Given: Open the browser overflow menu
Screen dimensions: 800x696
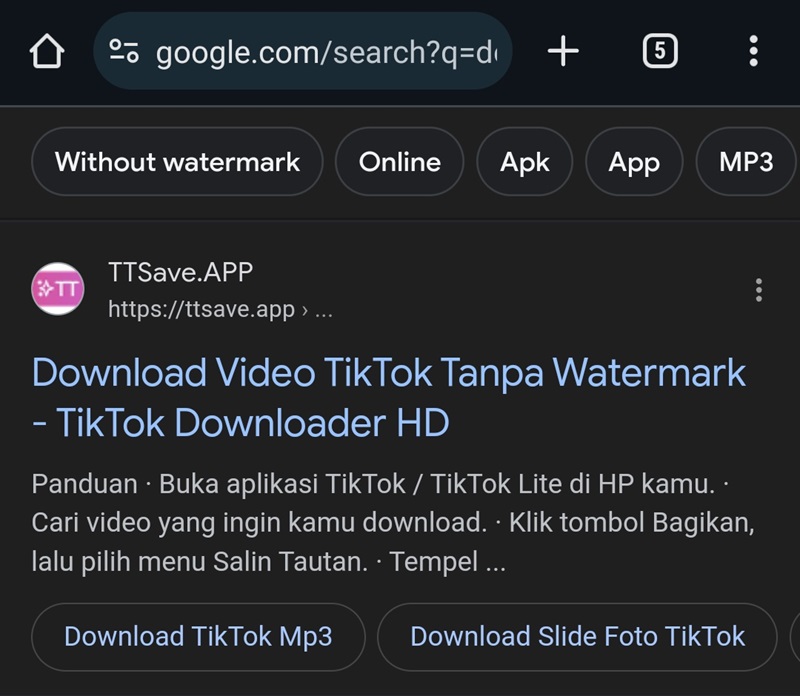Looking at the screenshot, I should [753, 51].
